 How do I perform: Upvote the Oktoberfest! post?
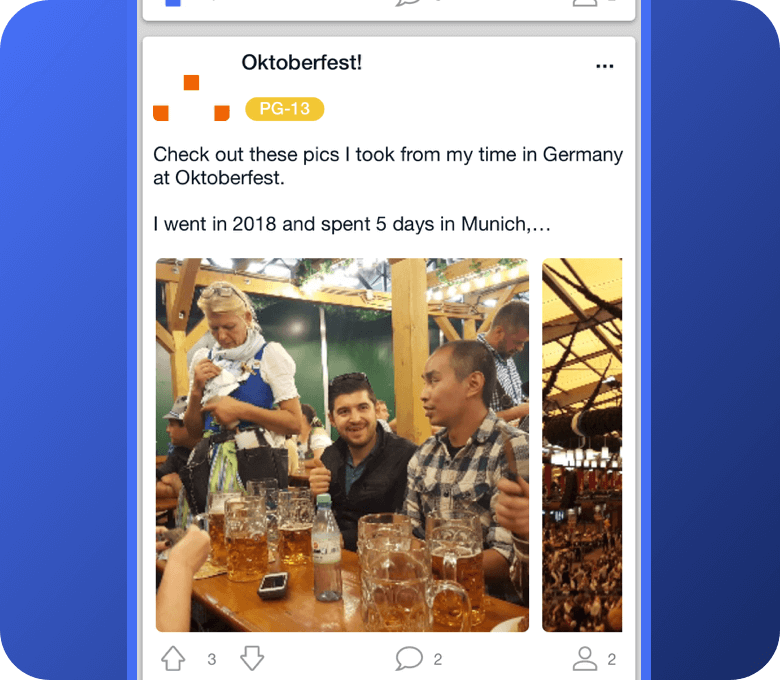(x=174, y=658)
